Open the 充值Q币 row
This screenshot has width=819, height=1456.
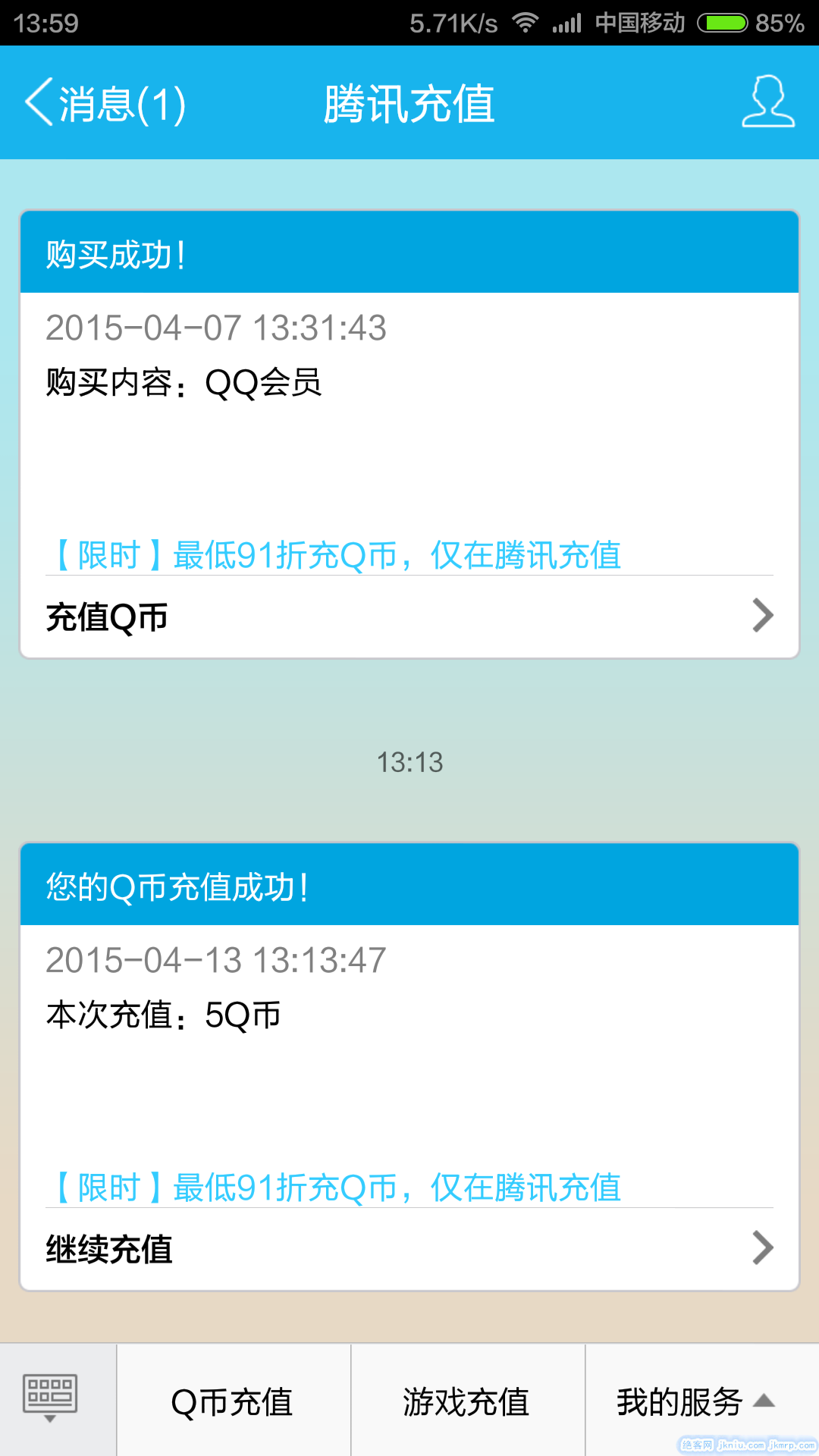pyautogui.click(x=409, y=617)
